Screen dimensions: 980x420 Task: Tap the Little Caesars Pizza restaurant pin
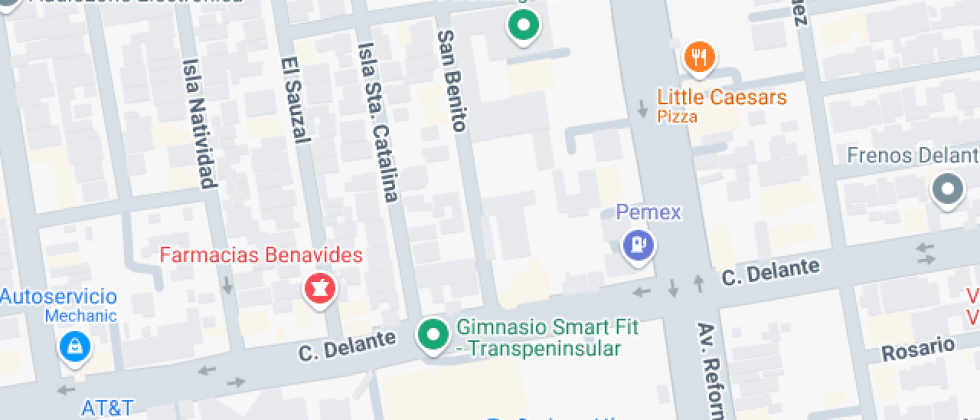pos(699,57)
